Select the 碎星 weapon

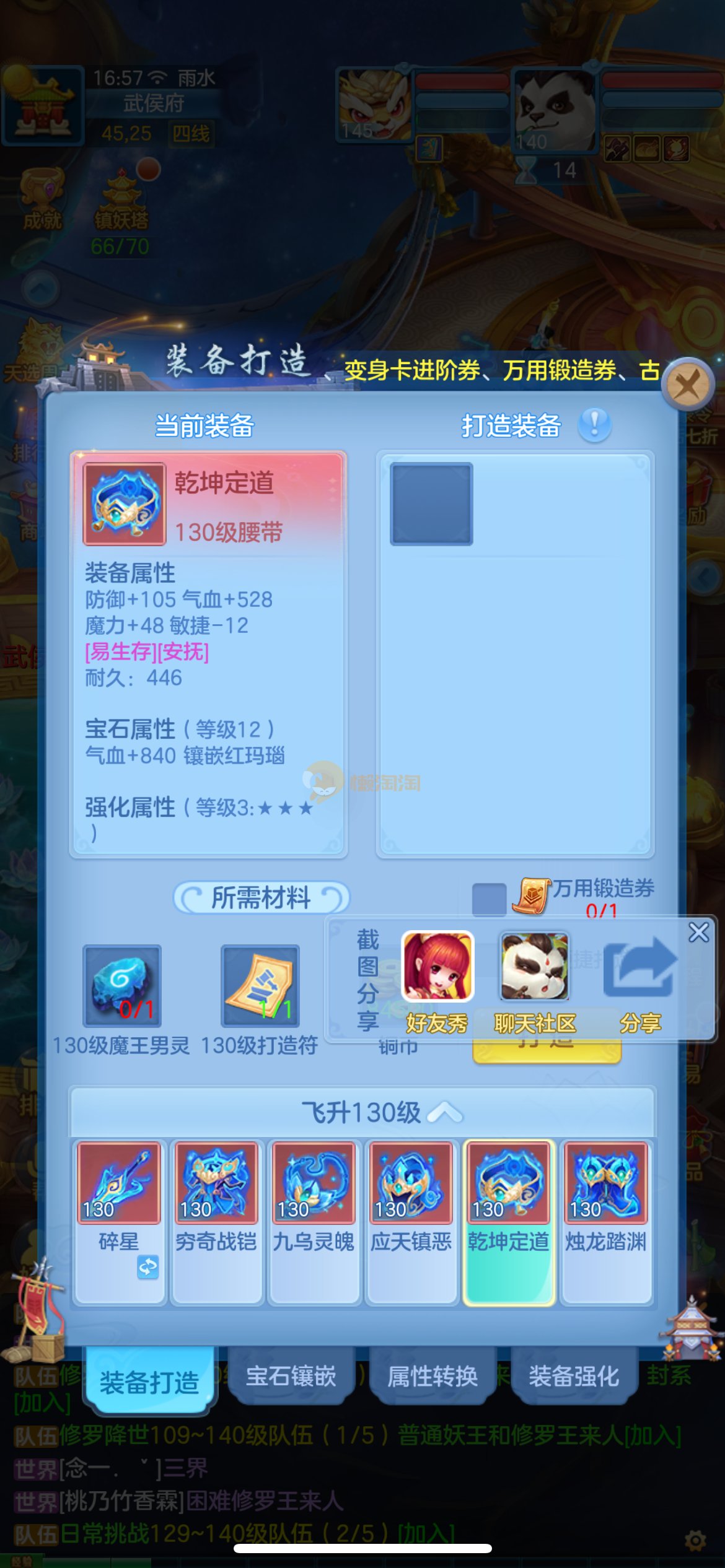pyautogui.click(x=119, y=1183)
